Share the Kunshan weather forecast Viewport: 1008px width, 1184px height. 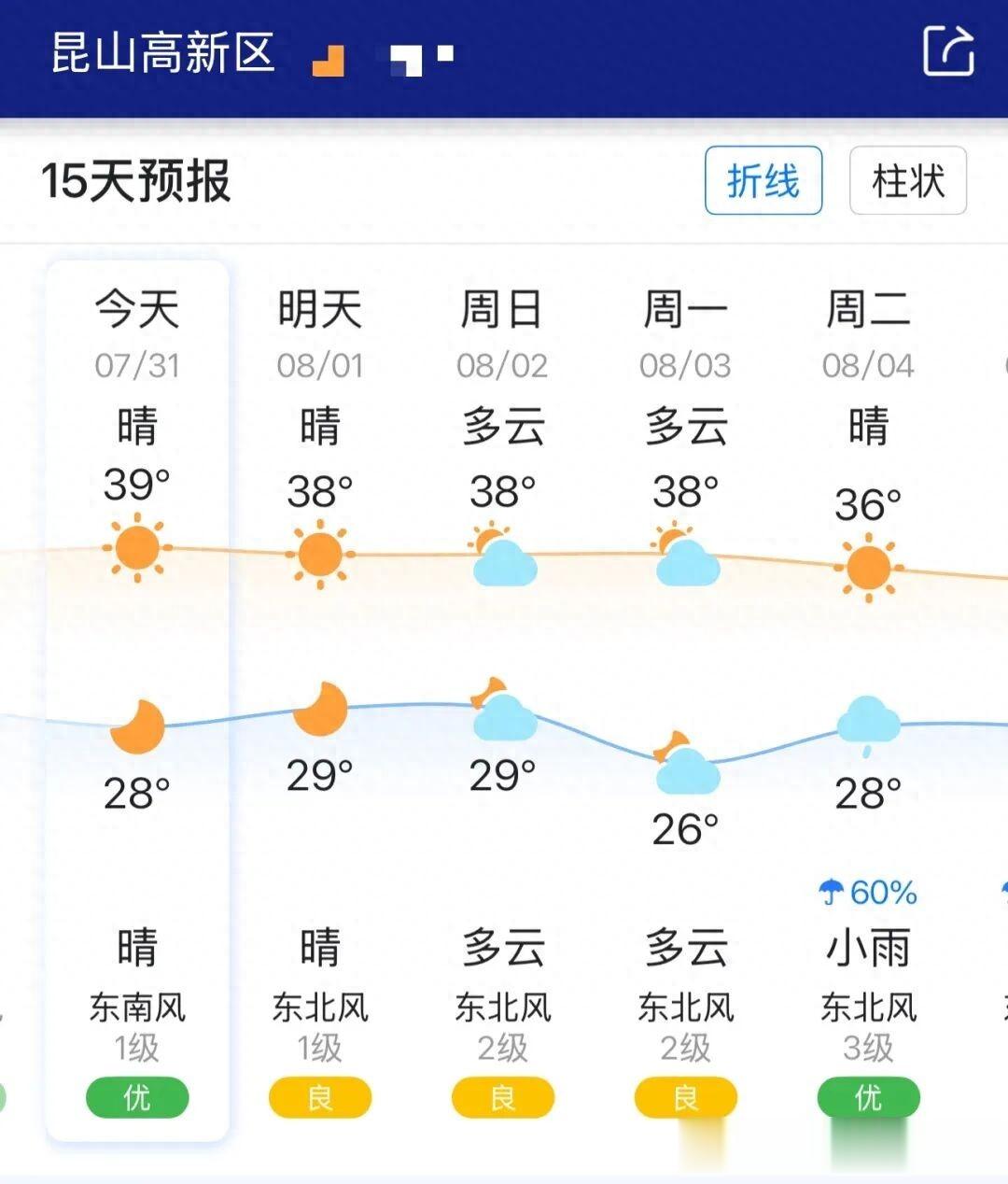coord(948,50)
